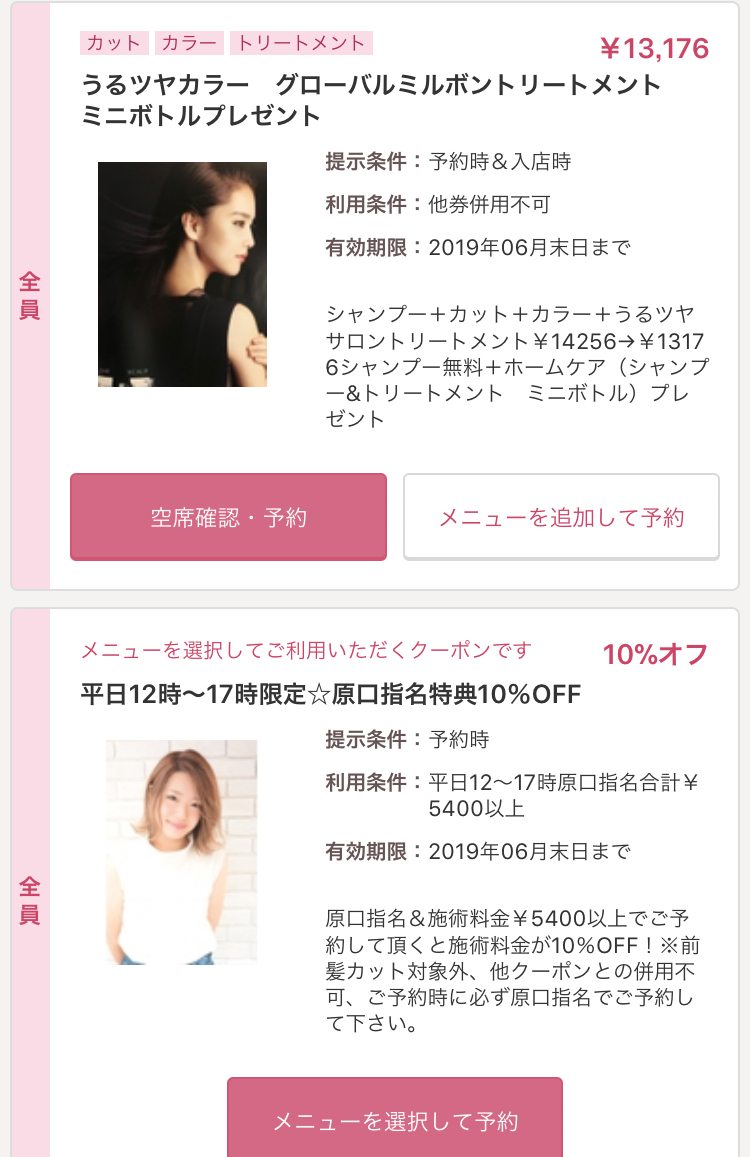Tap メニューを追加して予約 button
This screenshot has width=750, height=1157.
[x=561, y=517]
